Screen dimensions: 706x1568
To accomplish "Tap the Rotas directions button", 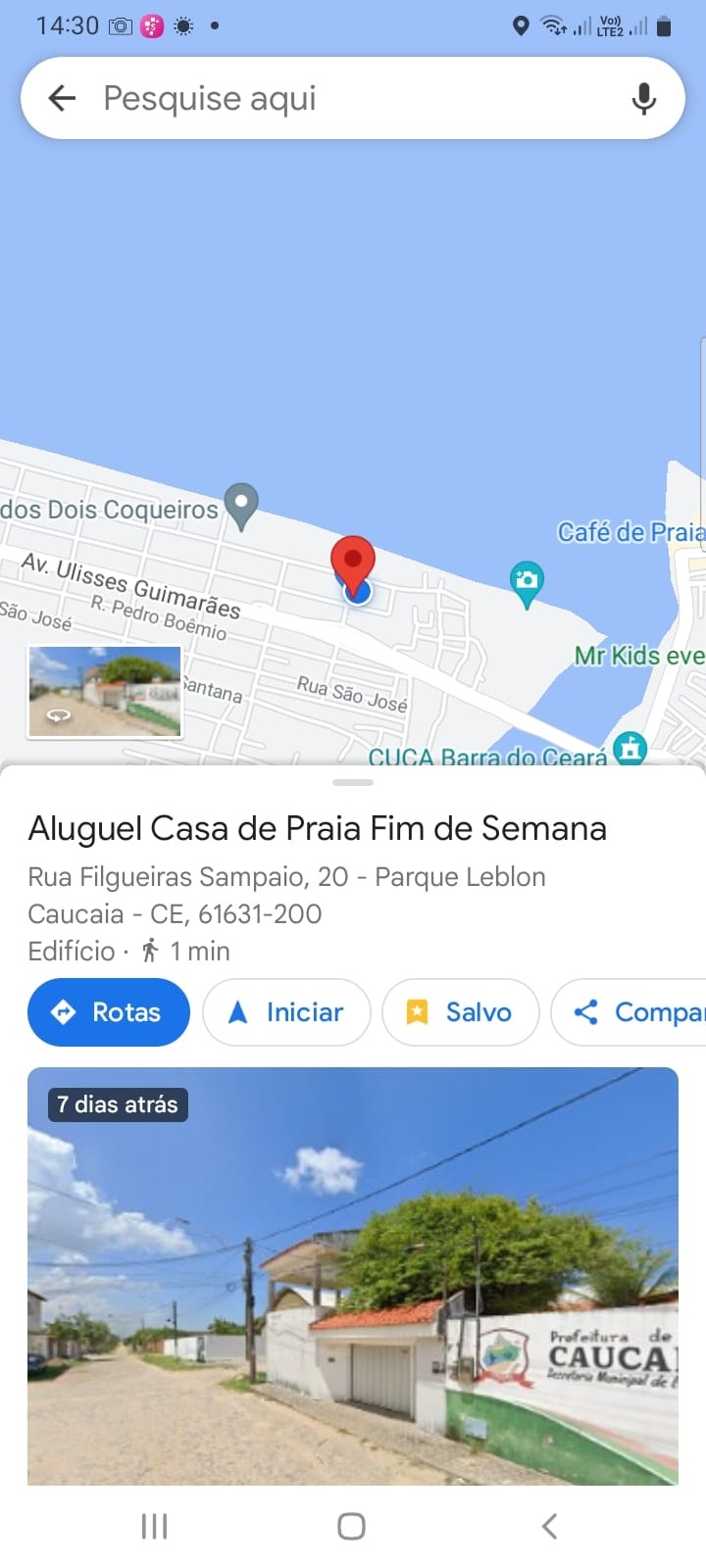I will [109, 1012].
